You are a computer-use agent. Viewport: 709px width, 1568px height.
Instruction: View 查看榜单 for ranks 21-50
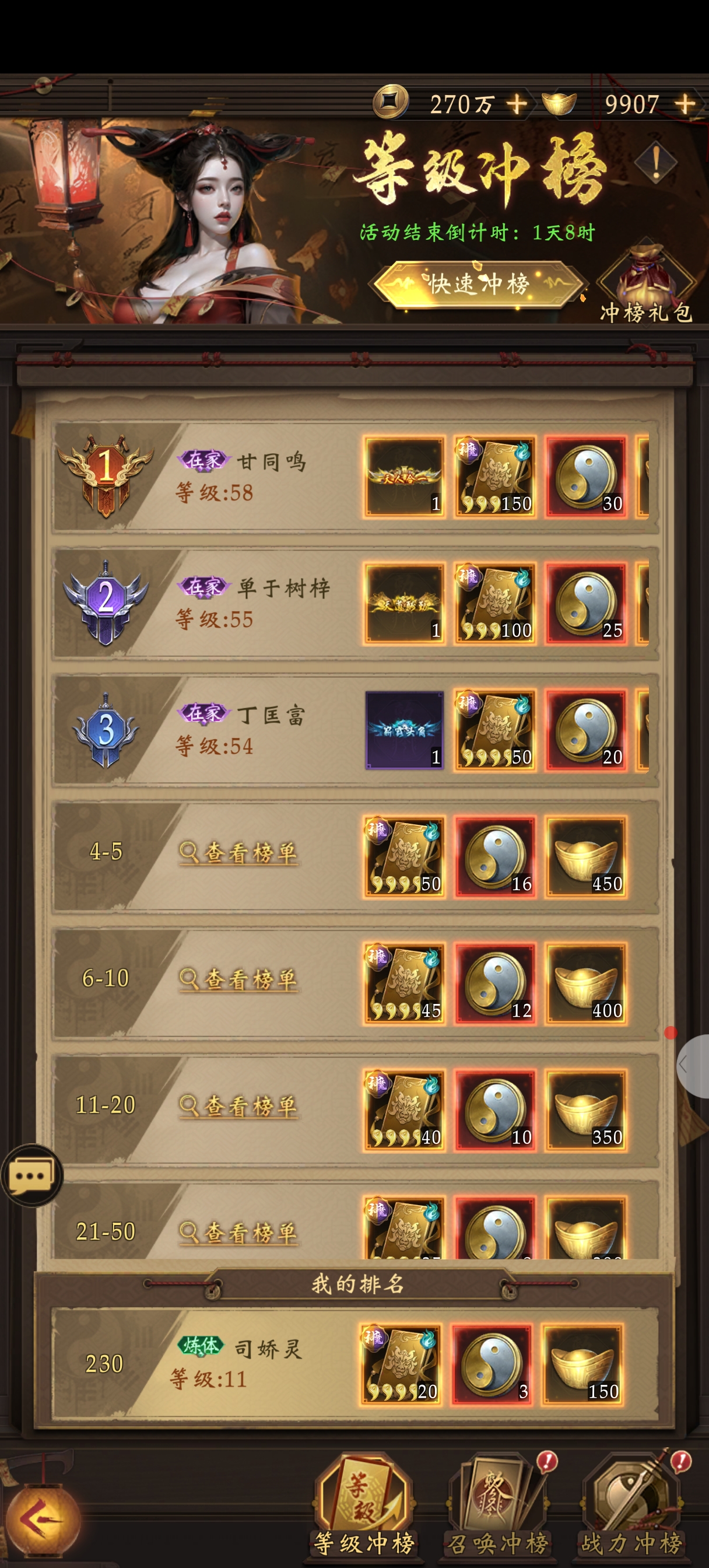click(238, 1232)
